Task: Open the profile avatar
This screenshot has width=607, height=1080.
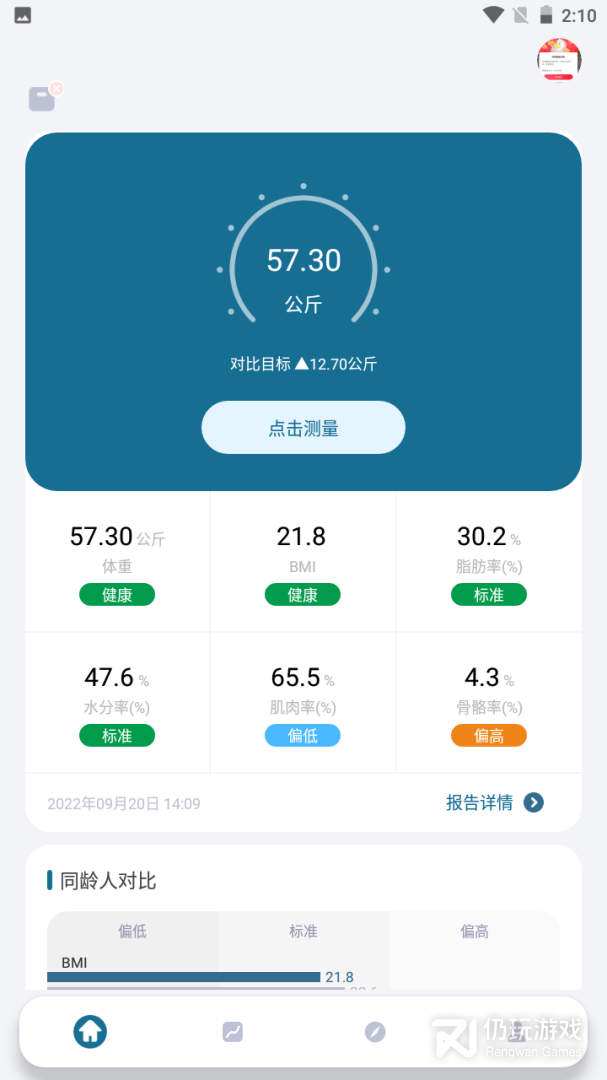Action: pos(559,61)
